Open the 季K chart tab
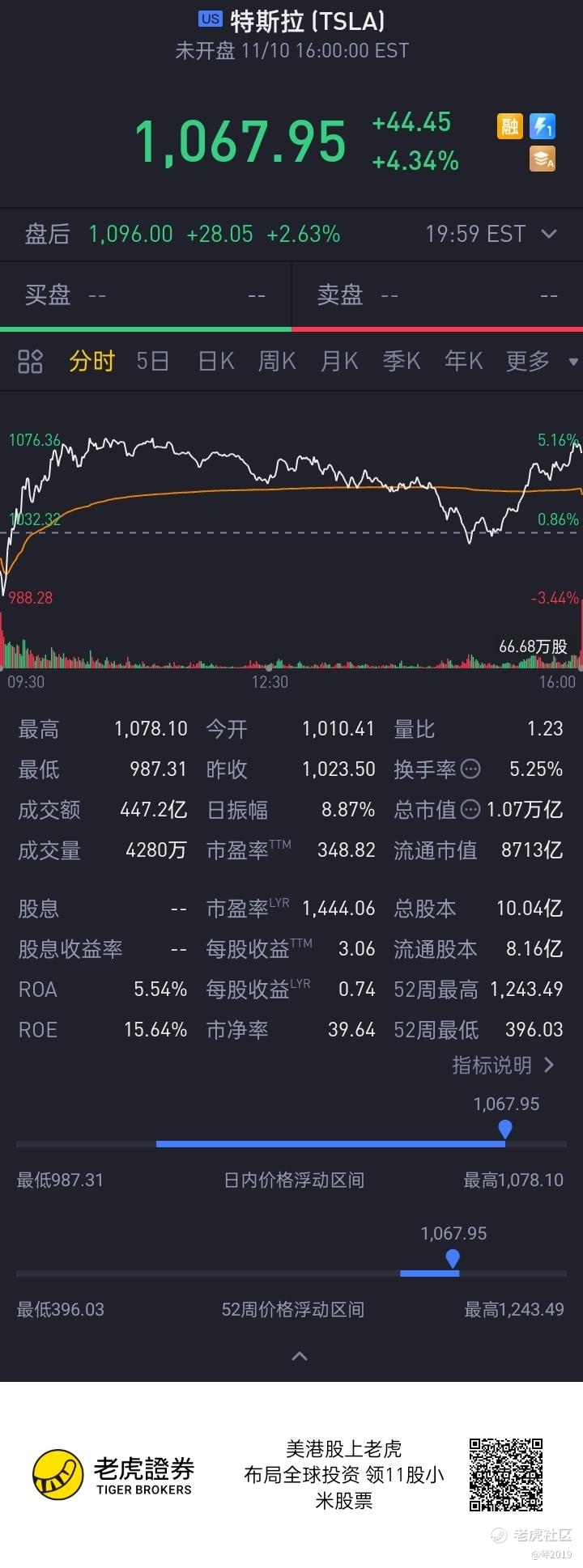The width and height of the screenshot is (583, 1568). click(402, 361)
